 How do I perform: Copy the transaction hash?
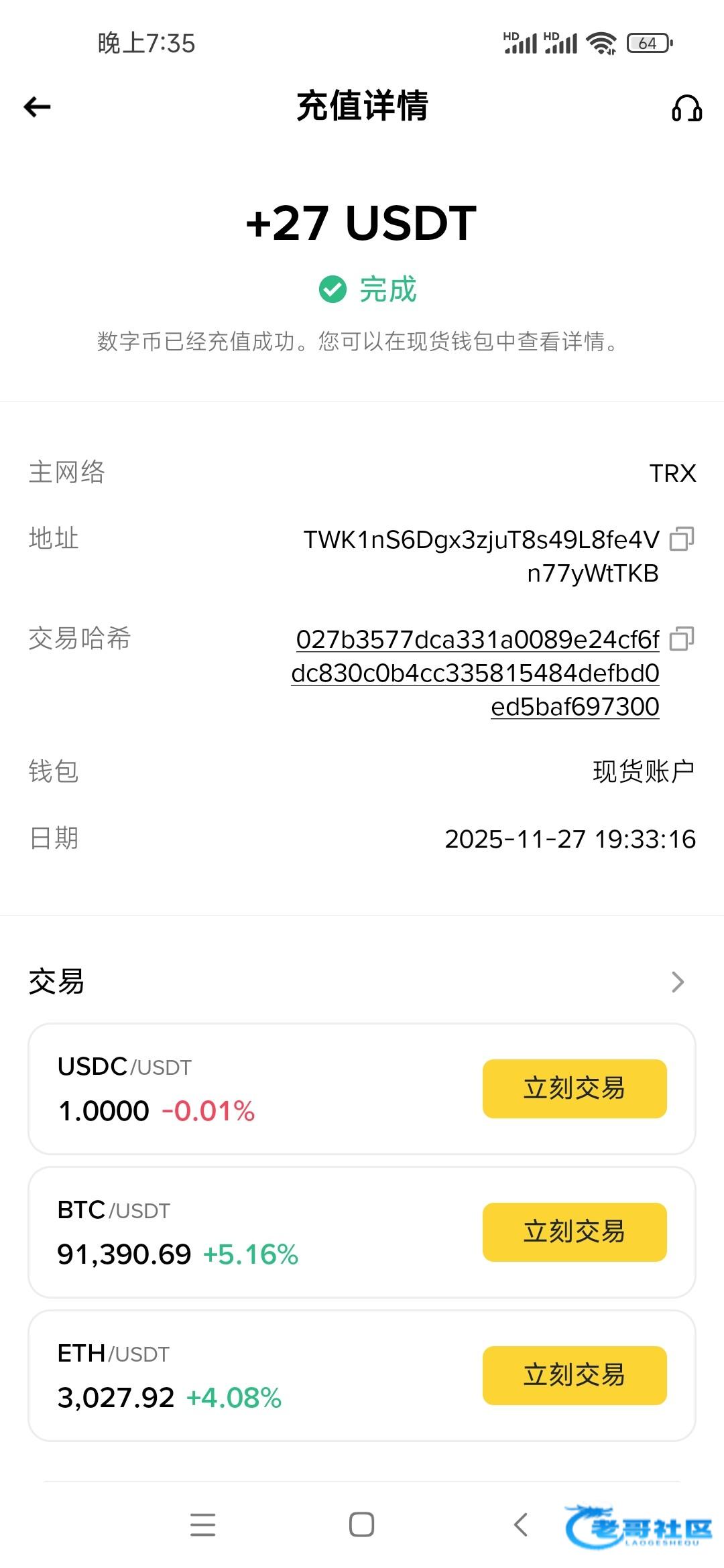(x=682, y=639)
